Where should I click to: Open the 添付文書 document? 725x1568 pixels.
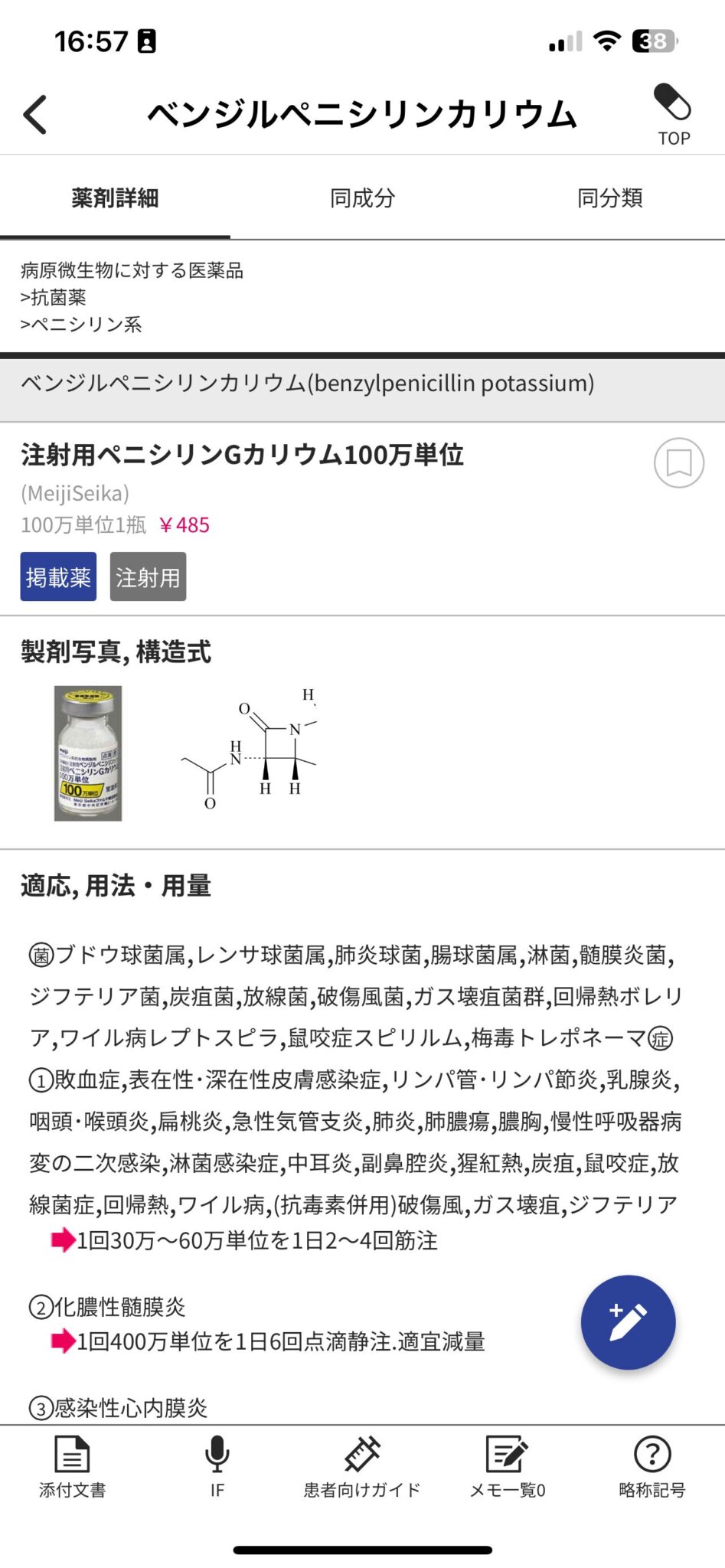coord(73,1467)
